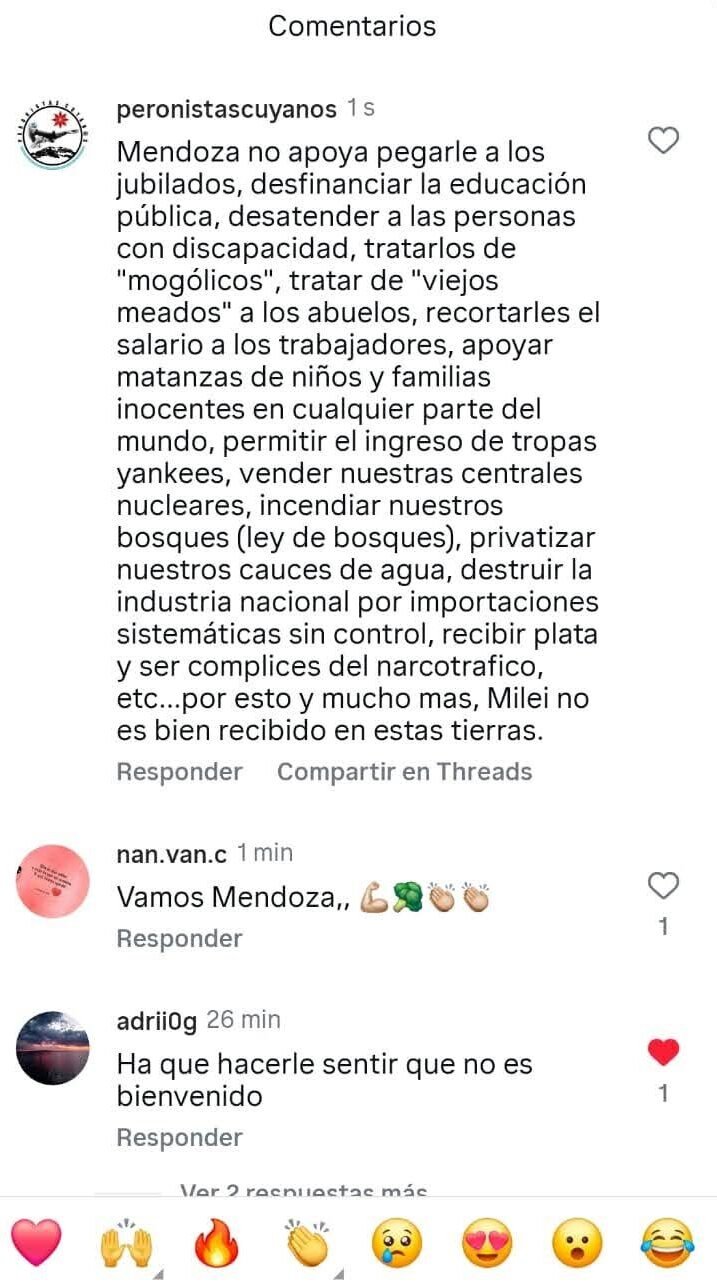Like the comment by nan.van.c
The height and width of the screenshot is (1283, 717).
tap(664, 886)
